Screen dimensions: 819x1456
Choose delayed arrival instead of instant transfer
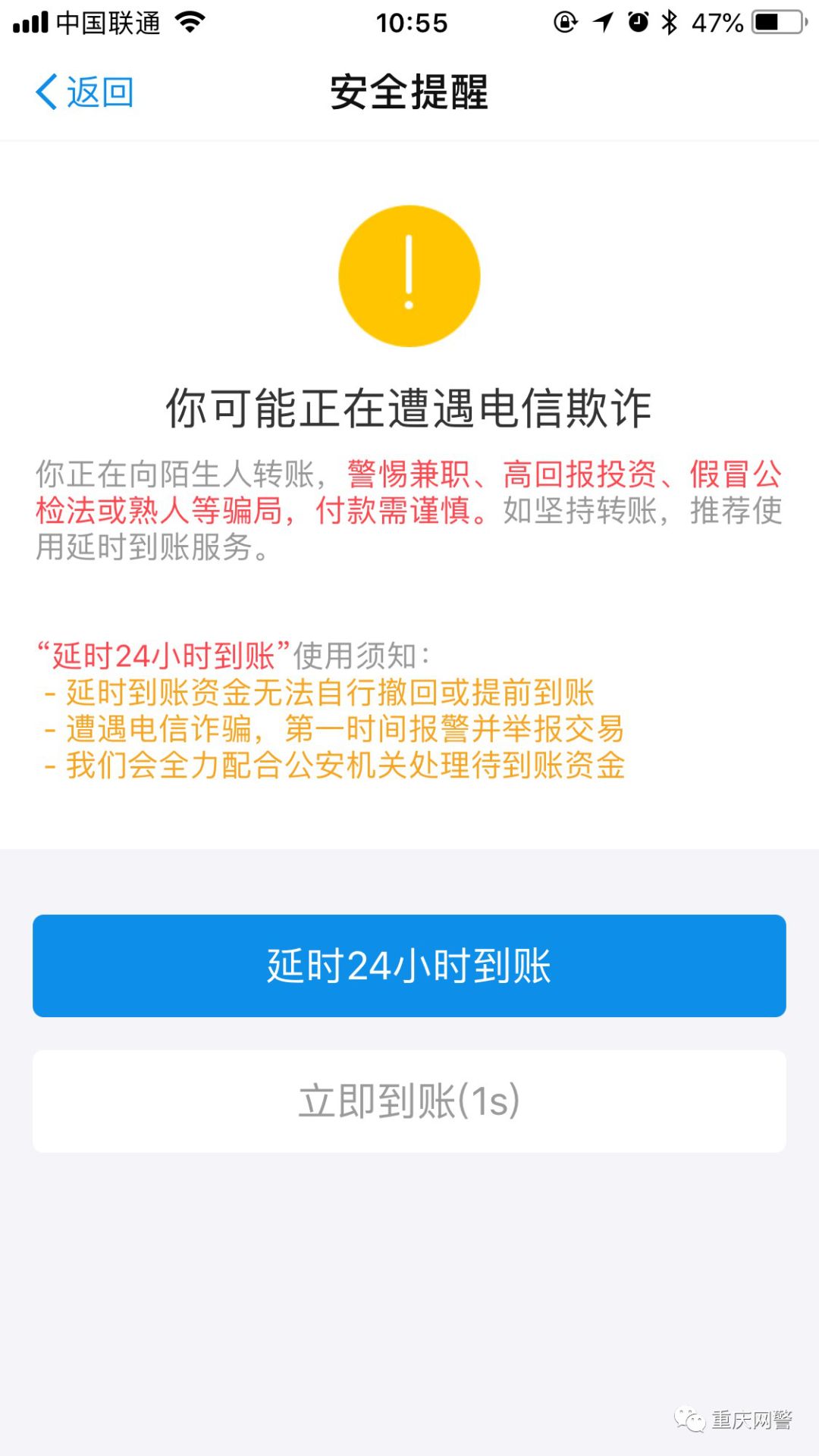(409, 965)
